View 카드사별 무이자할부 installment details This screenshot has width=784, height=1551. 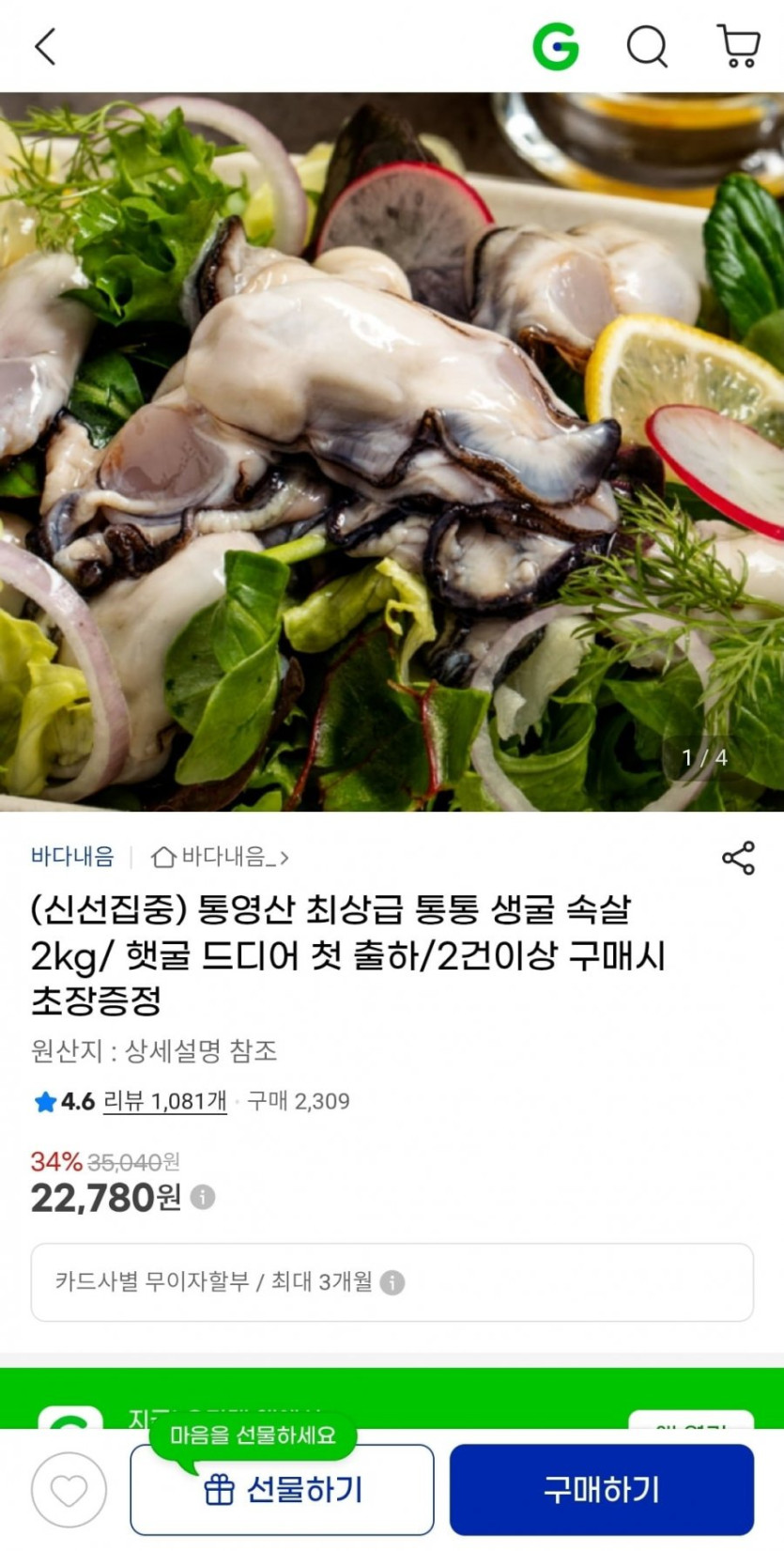click(392, 1282)
